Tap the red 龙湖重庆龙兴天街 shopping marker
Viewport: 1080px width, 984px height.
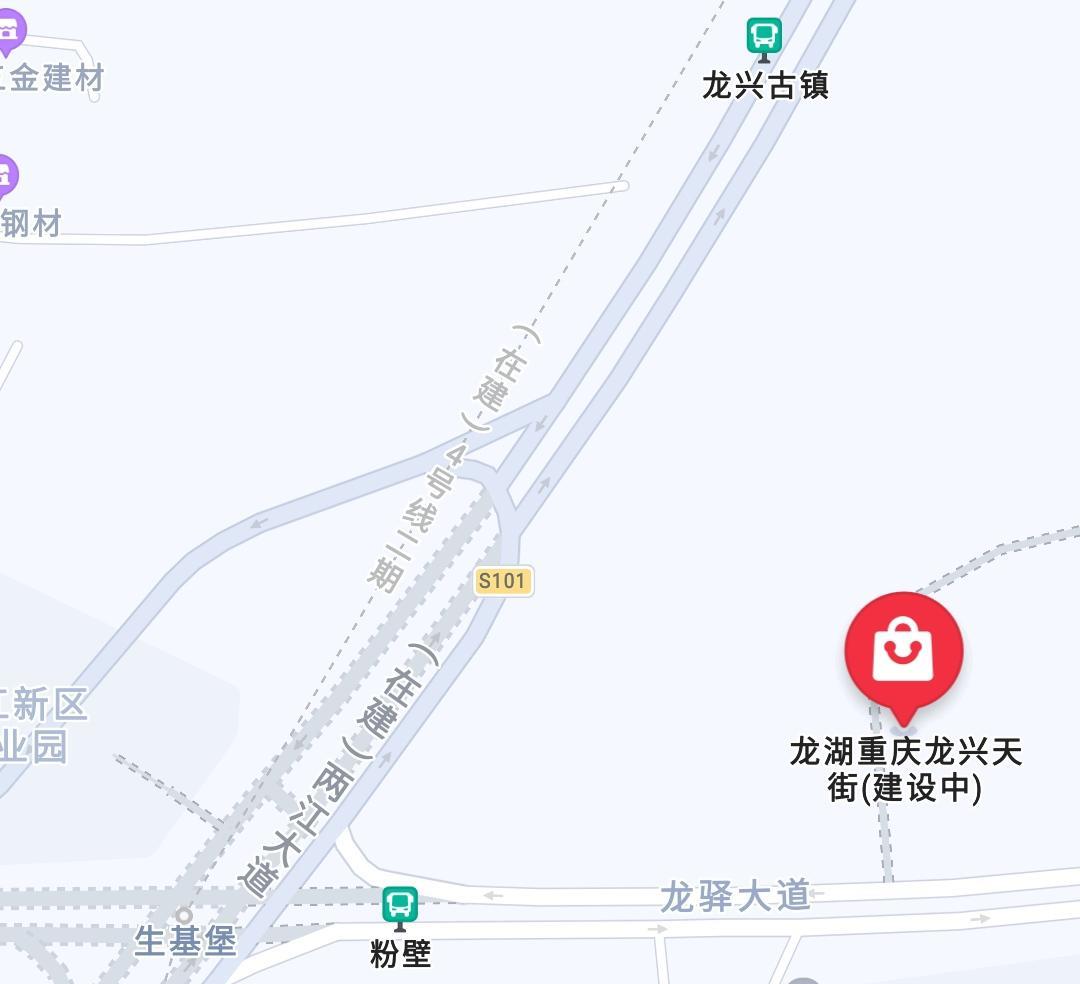click(903, 651)
